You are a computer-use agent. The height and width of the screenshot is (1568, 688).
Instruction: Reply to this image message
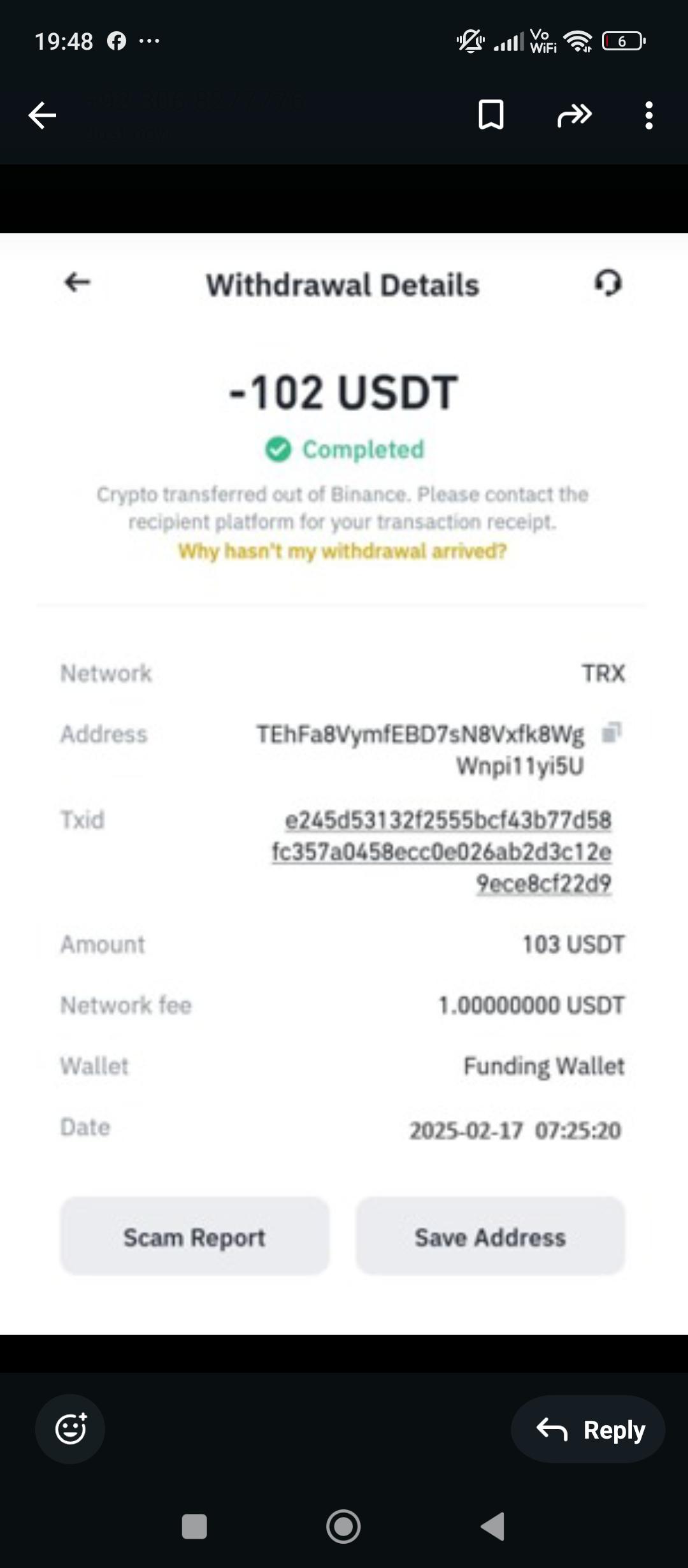589,1429
